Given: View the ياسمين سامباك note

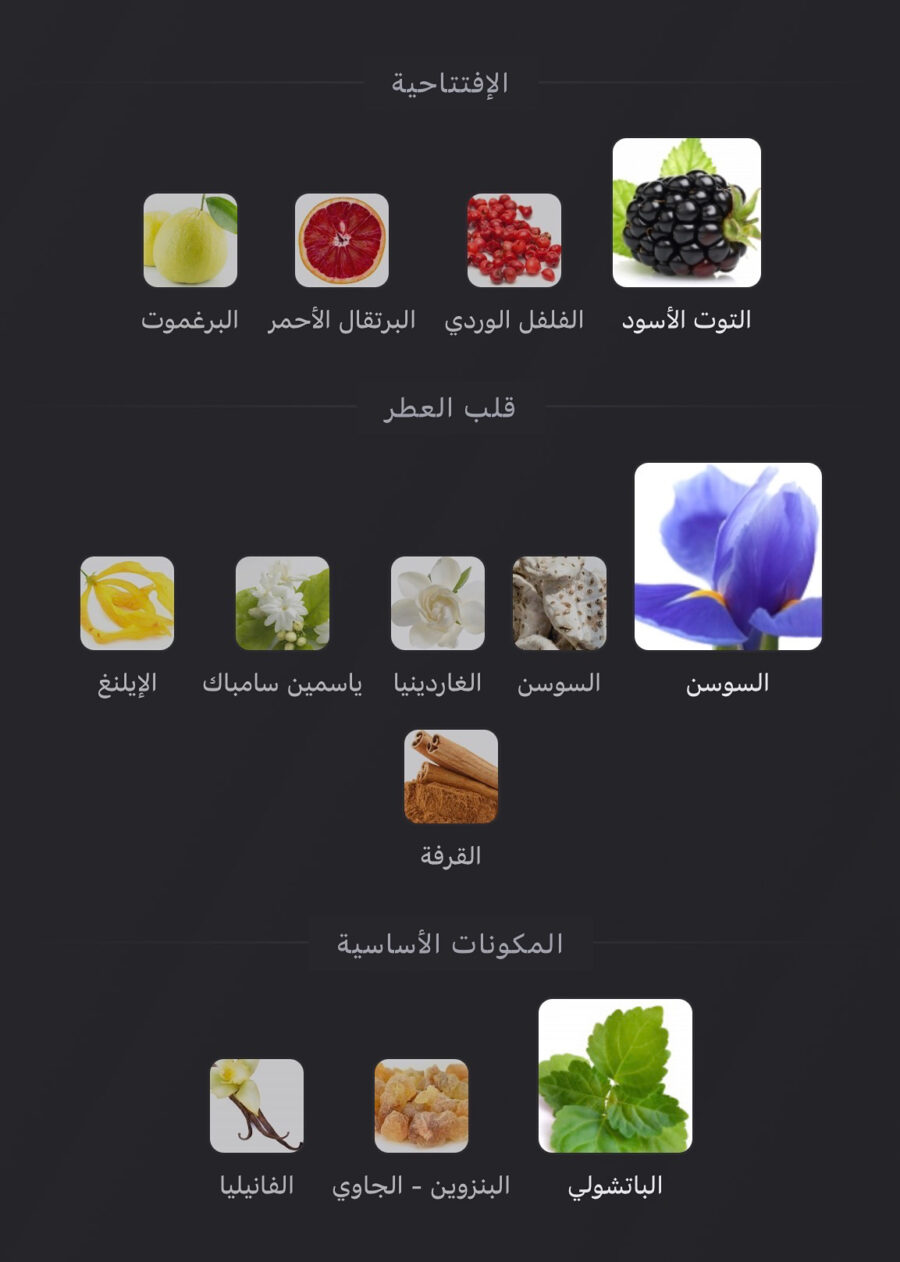Looking at the screenshot, I should point(282,603).
